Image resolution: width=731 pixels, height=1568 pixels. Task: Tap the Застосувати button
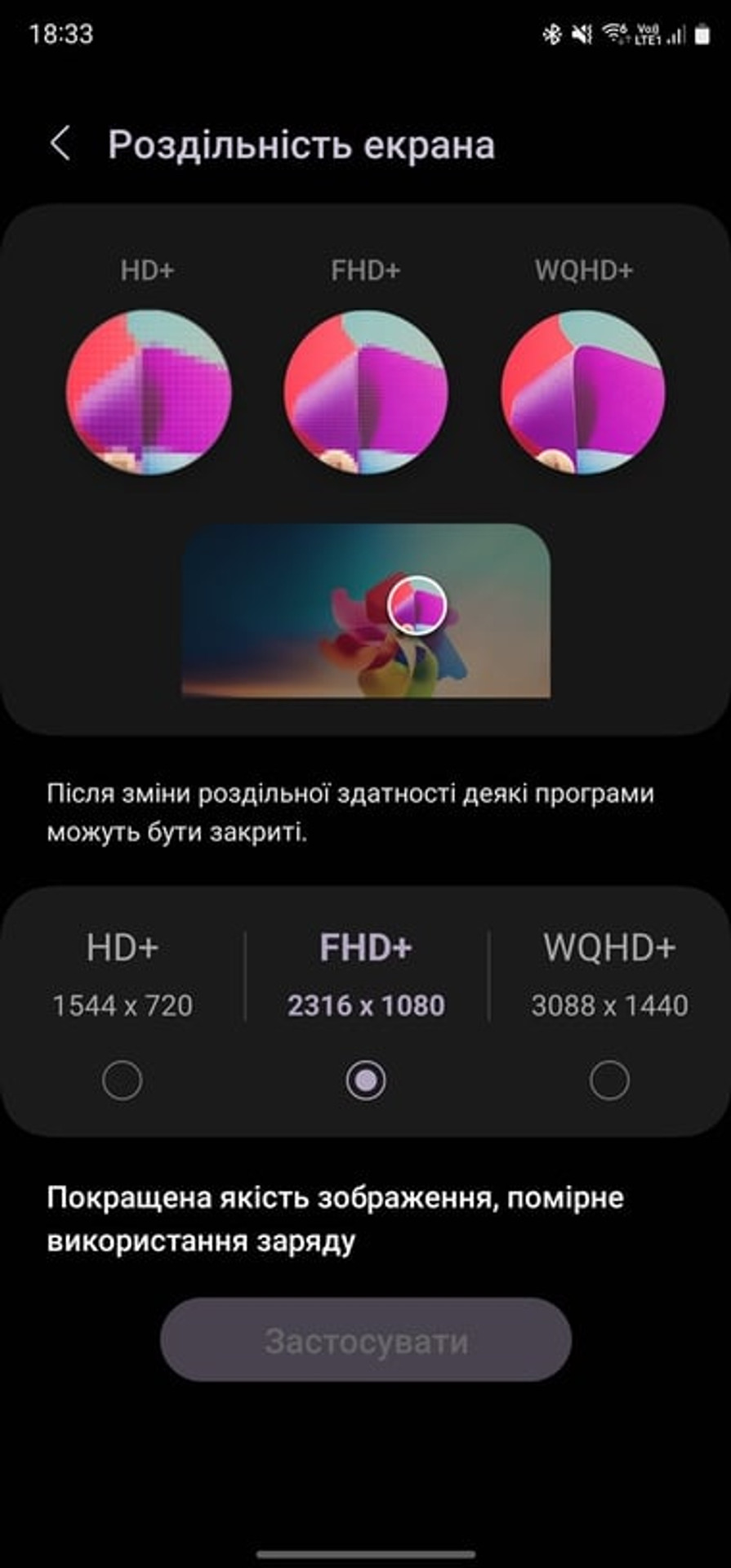tap(365, 1341)
